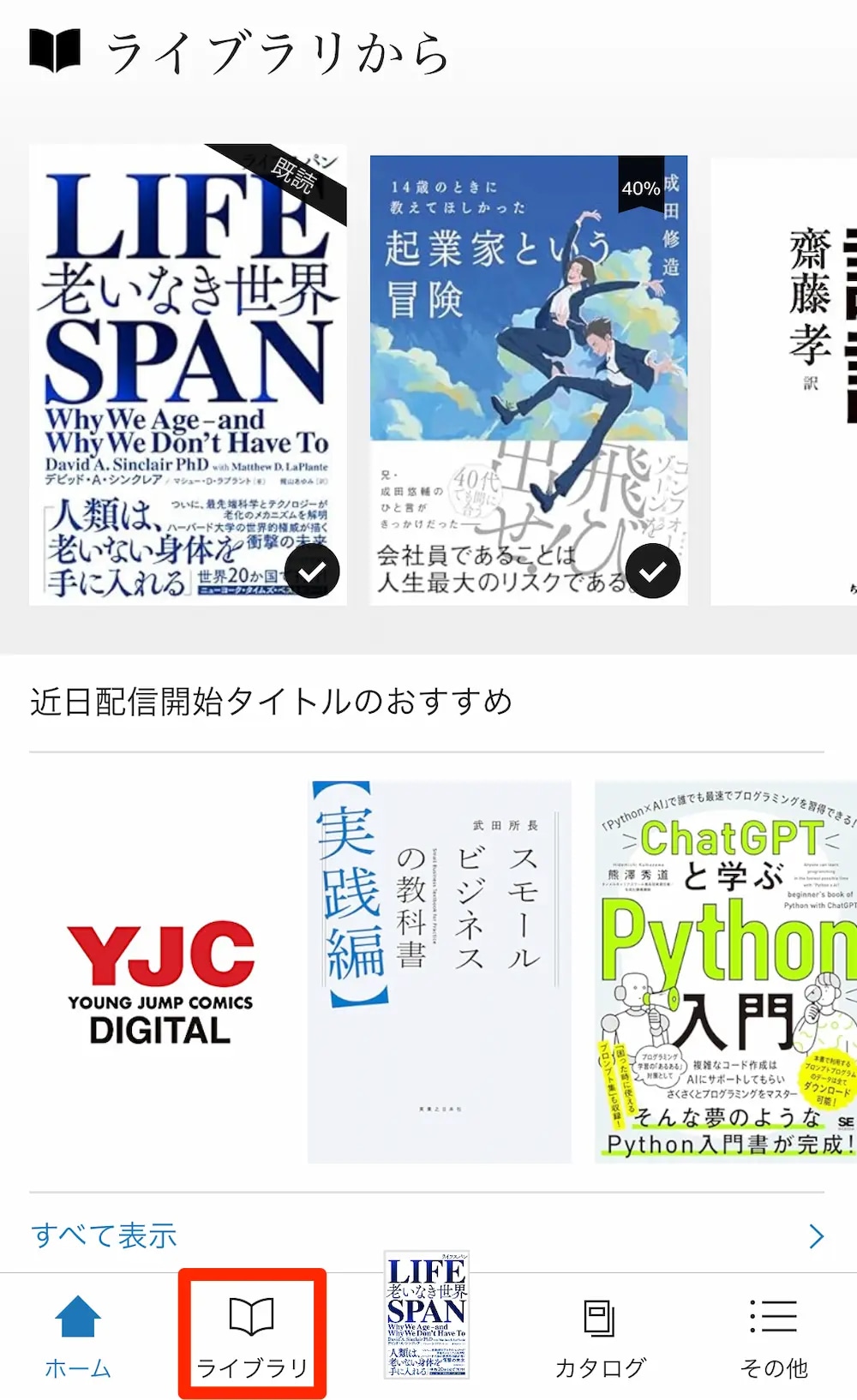
Task: Open the ChatGPTと学ぶPython入門 book
Action: (x=725, y=971)
